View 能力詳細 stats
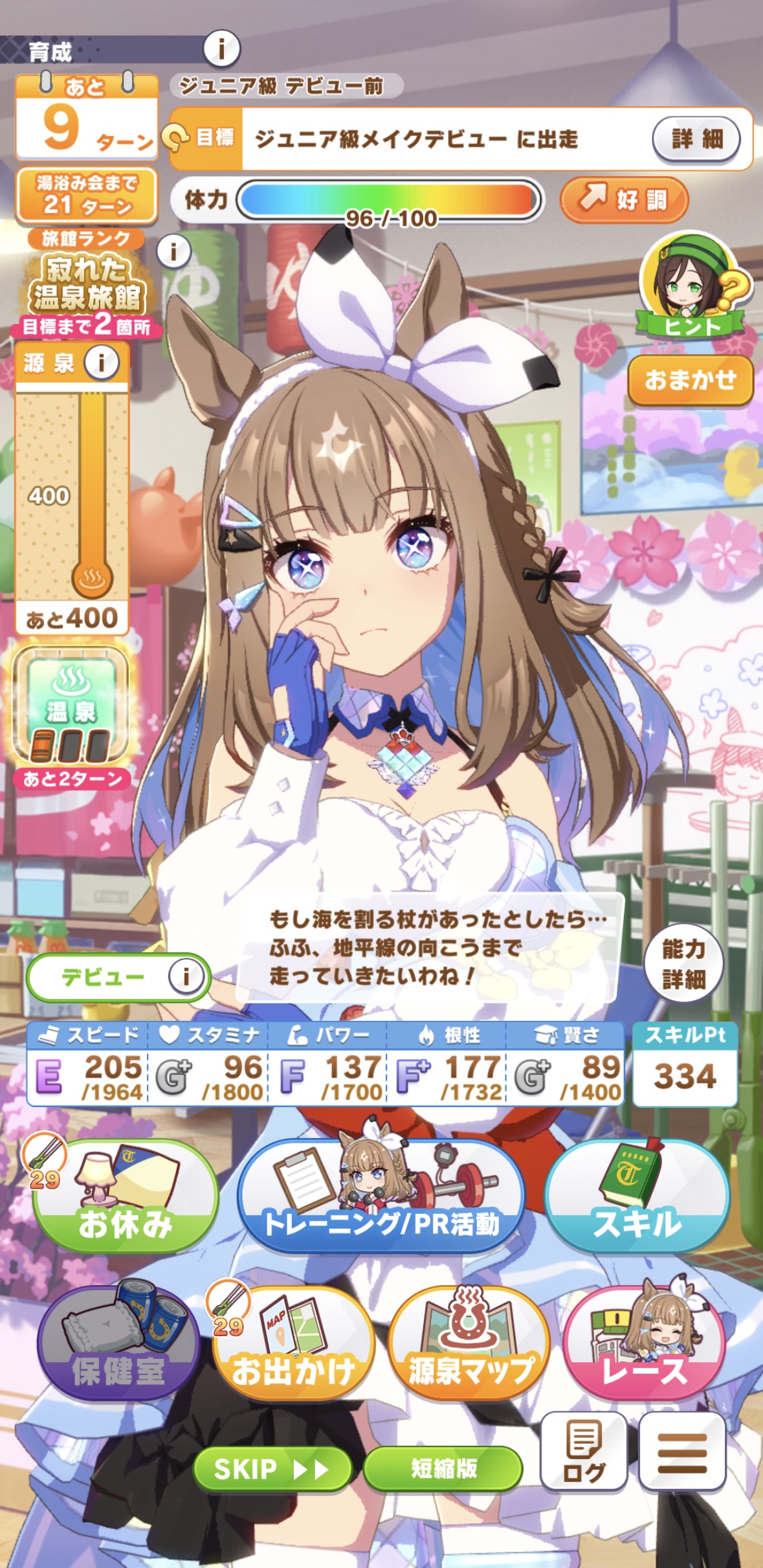The height and width of the screenshot is (1568, 763). [683, 965]
